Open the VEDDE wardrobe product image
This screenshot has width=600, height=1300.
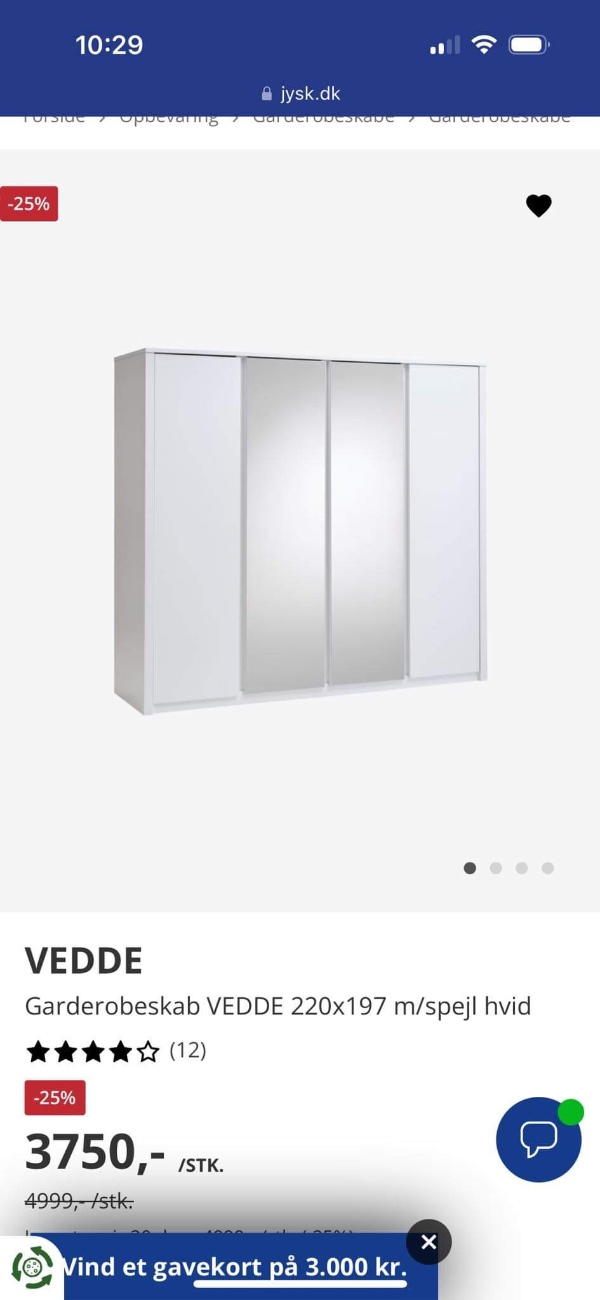tap(300, 530)
